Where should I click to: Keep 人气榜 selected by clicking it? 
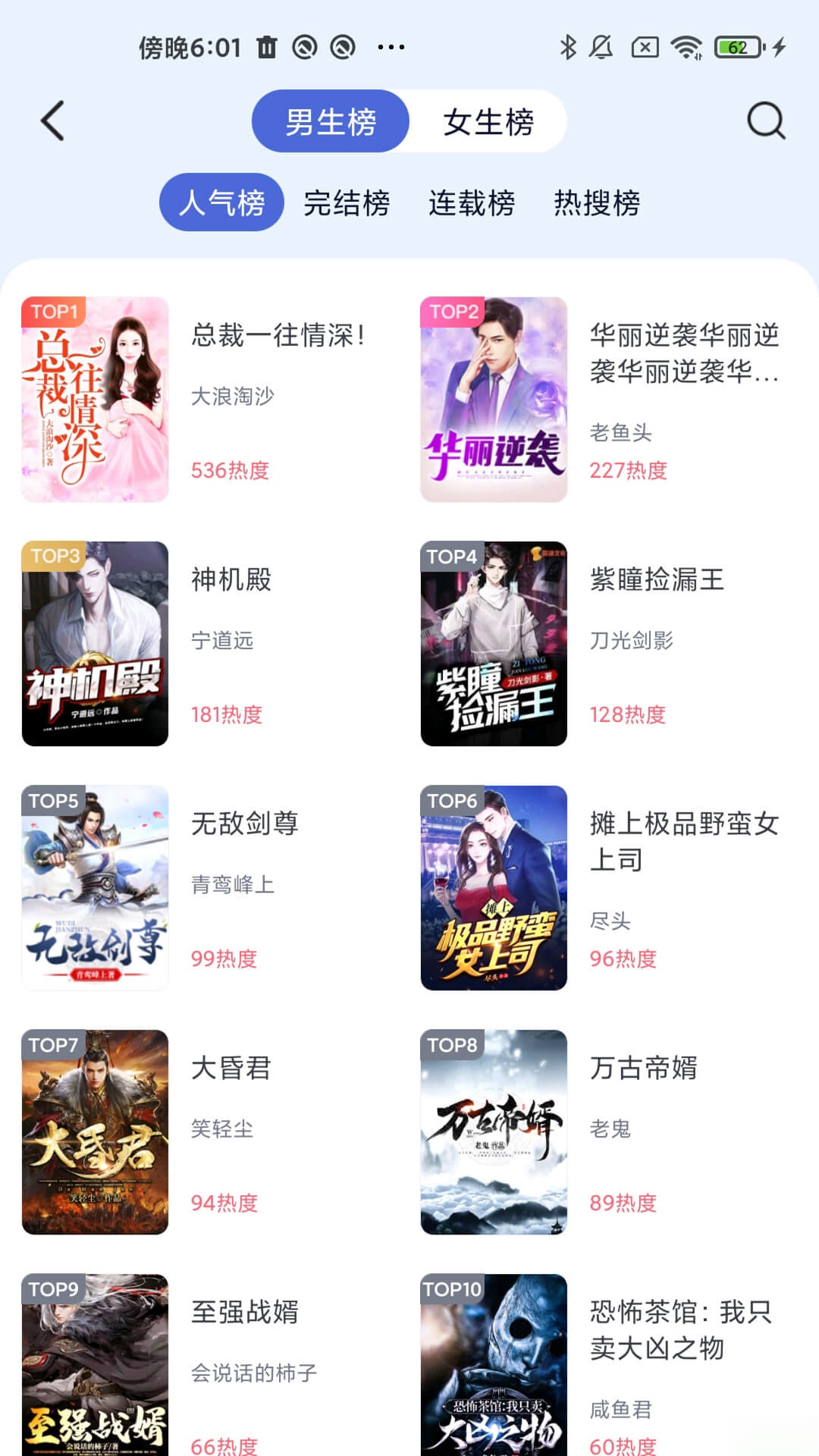click(x=221, y=202)
